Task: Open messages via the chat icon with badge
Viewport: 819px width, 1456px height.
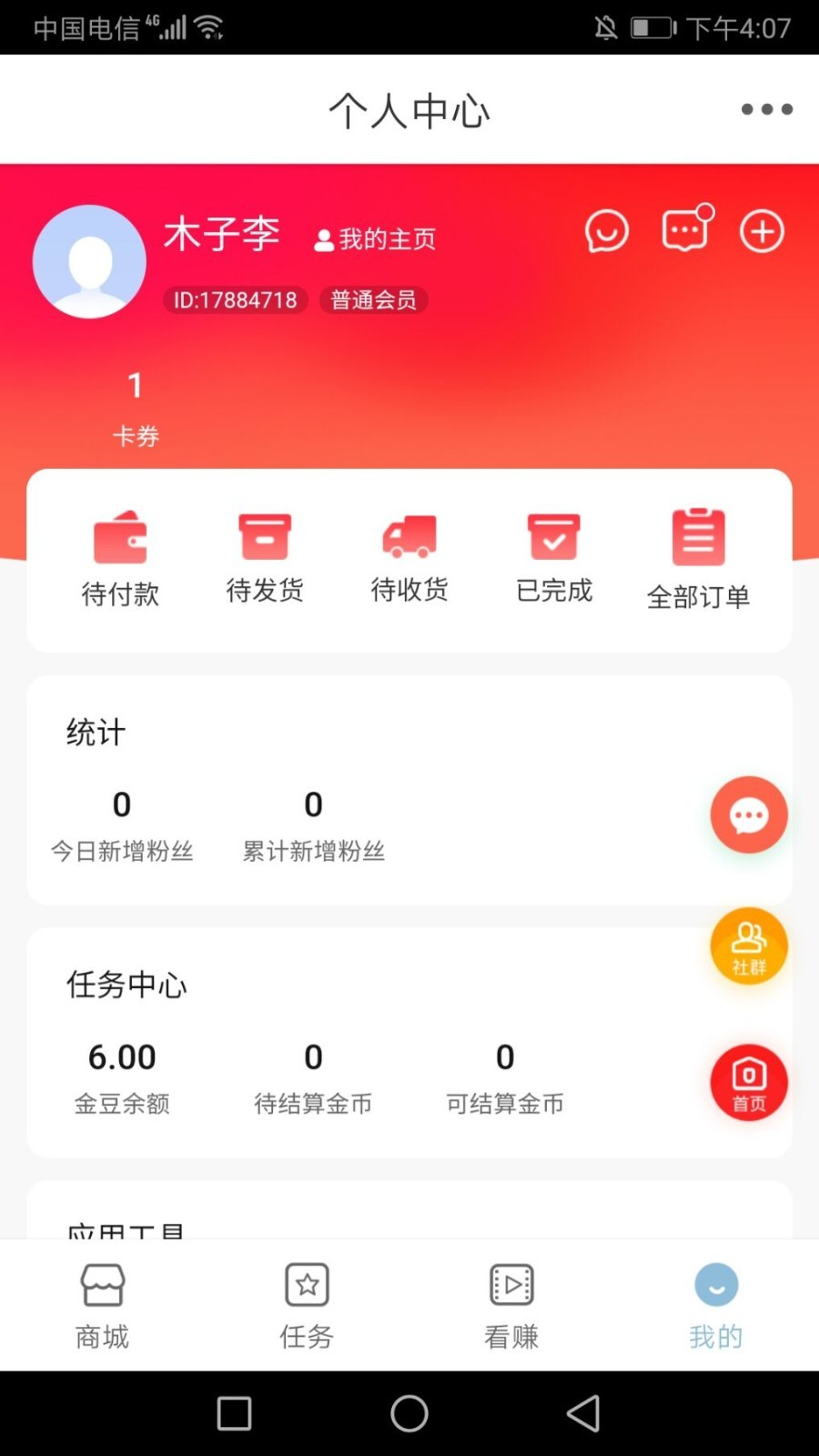Action: [x=686, y=231]
